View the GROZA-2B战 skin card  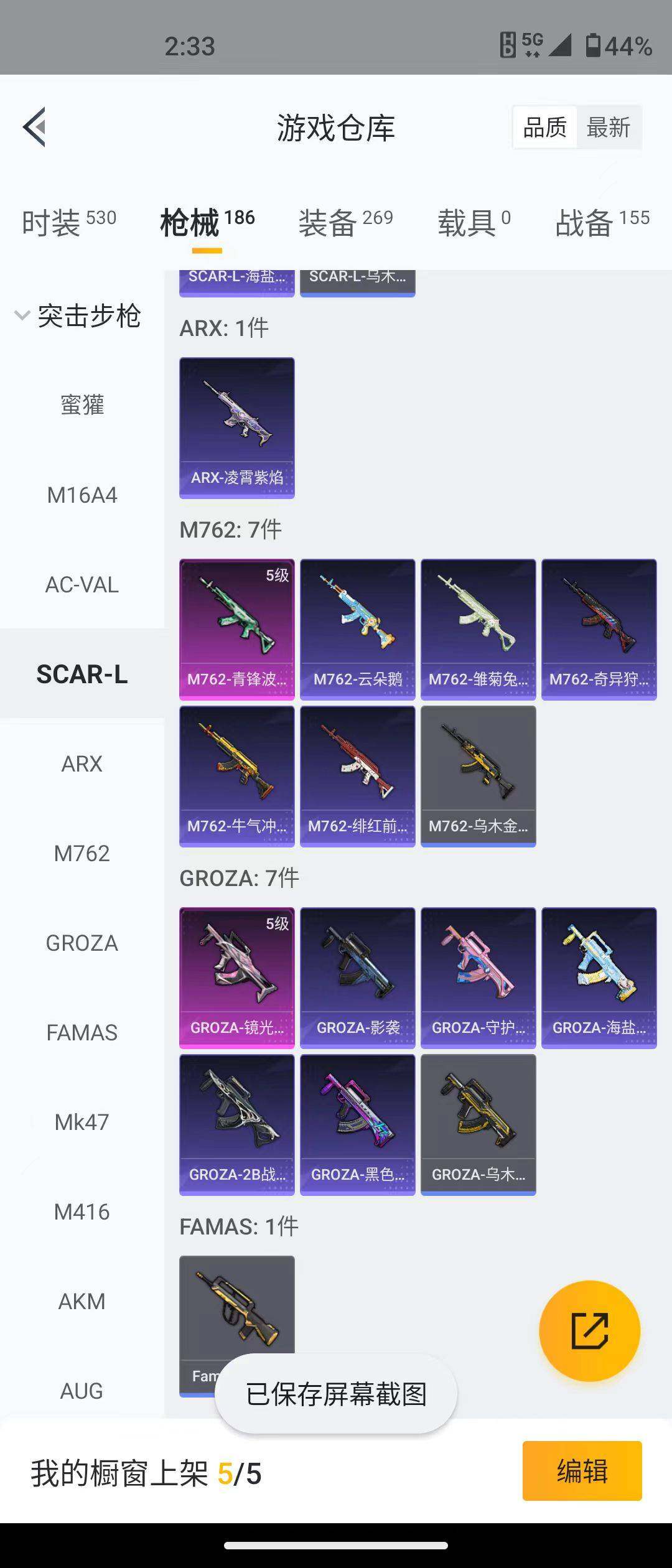point(236,1124)
